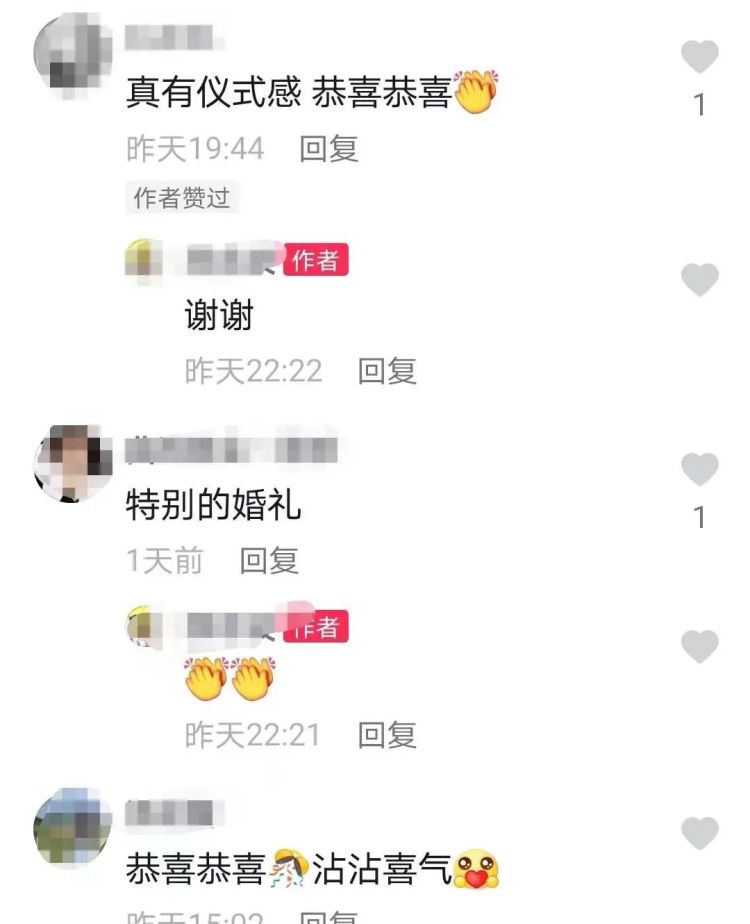The width and height of the screenshot is (750, 924).
Task: Open author's avatar beside the 谢谢 reply
Action: [144, 259]
